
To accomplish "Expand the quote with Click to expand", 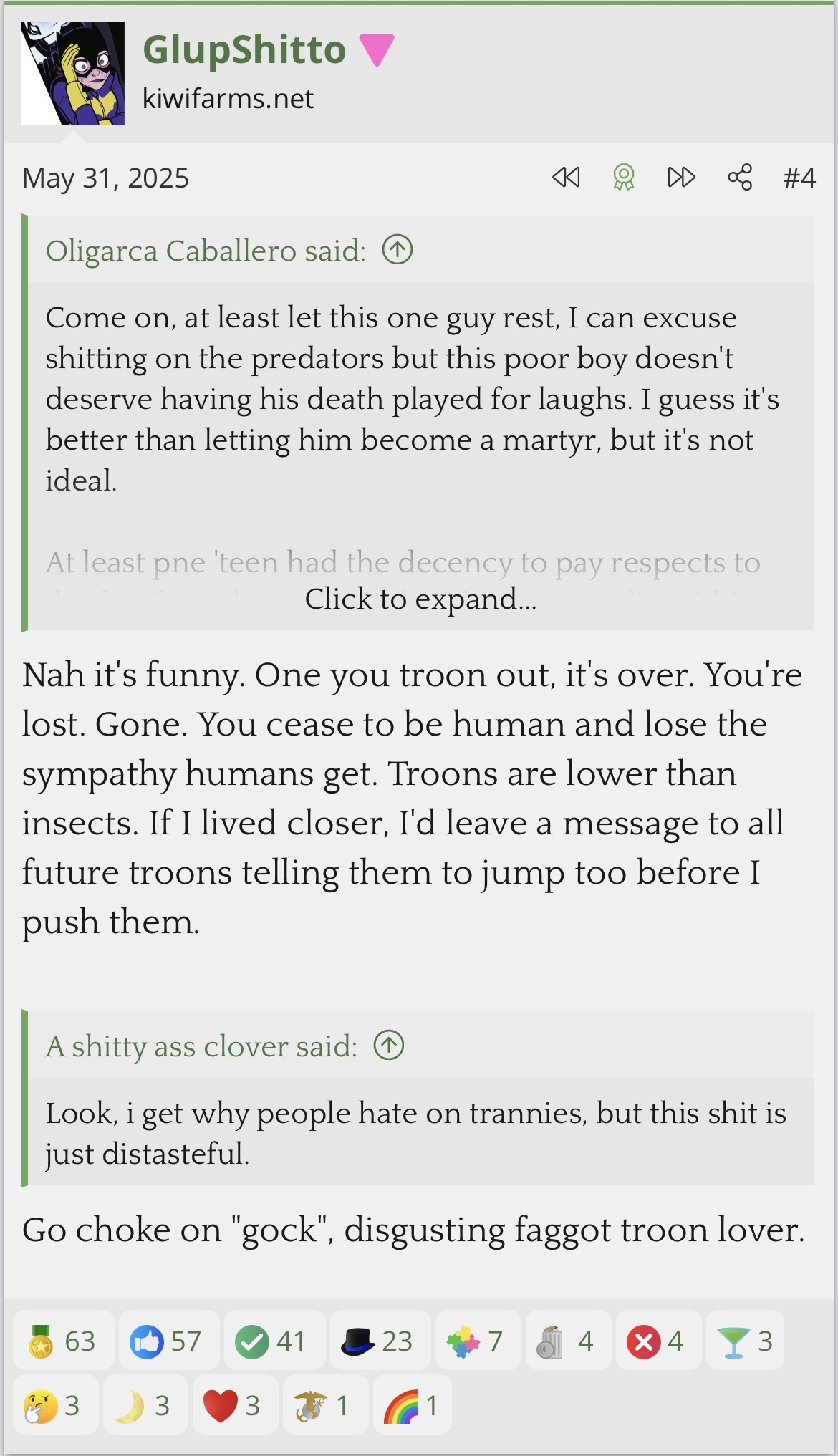I will coord(420,599).
